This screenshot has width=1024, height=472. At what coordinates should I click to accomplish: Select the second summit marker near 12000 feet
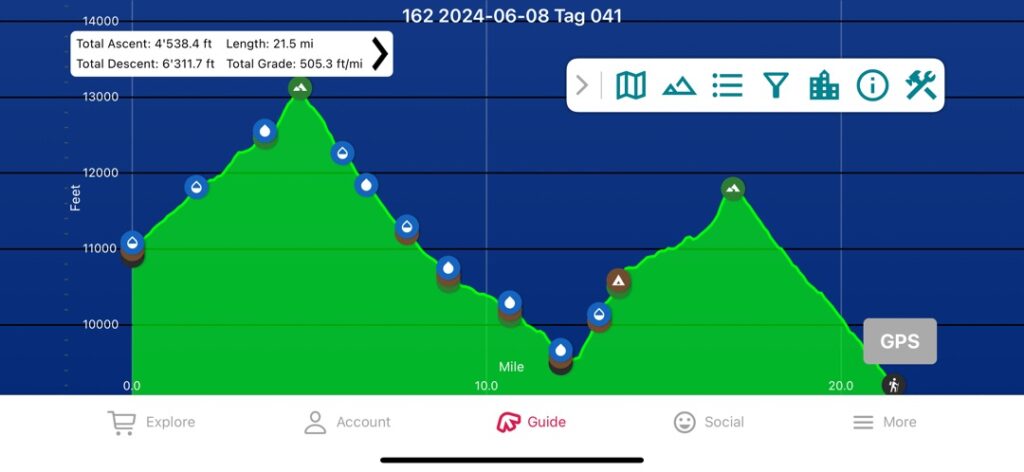coord(733,188)
